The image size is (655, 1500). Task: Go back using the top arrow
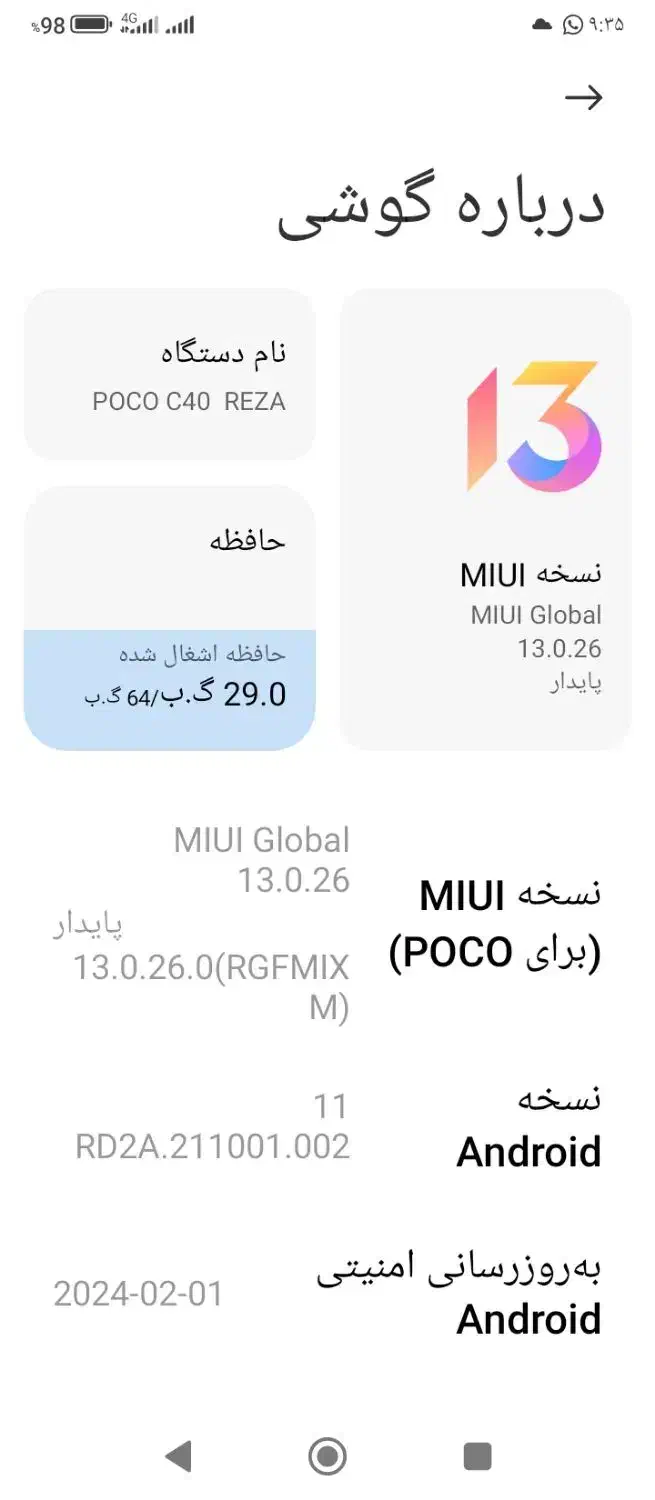click(x=584, y=97)
